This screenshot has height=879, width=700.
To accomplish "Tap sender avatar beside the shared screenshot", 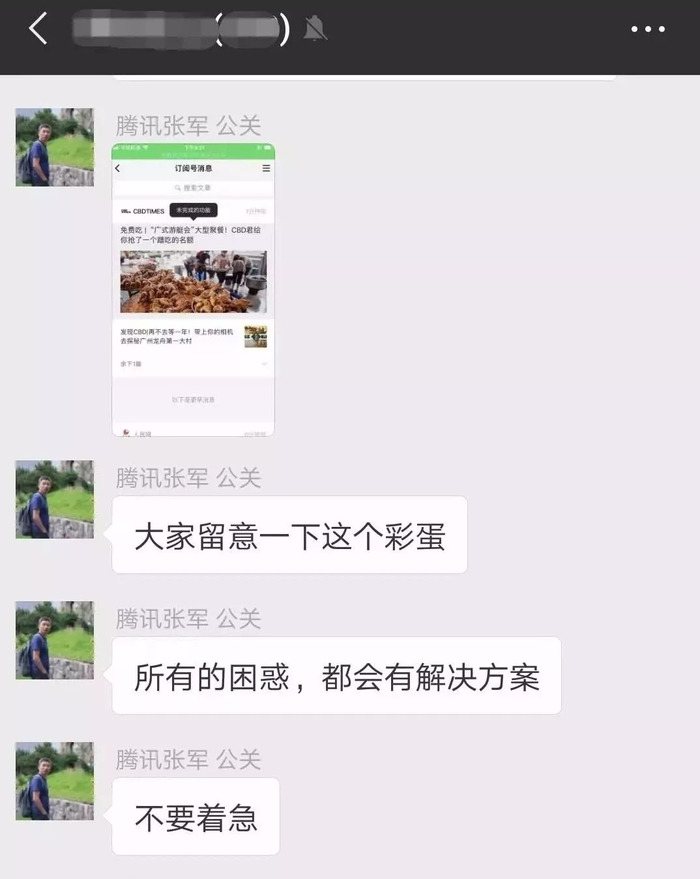I will (55, 147).
